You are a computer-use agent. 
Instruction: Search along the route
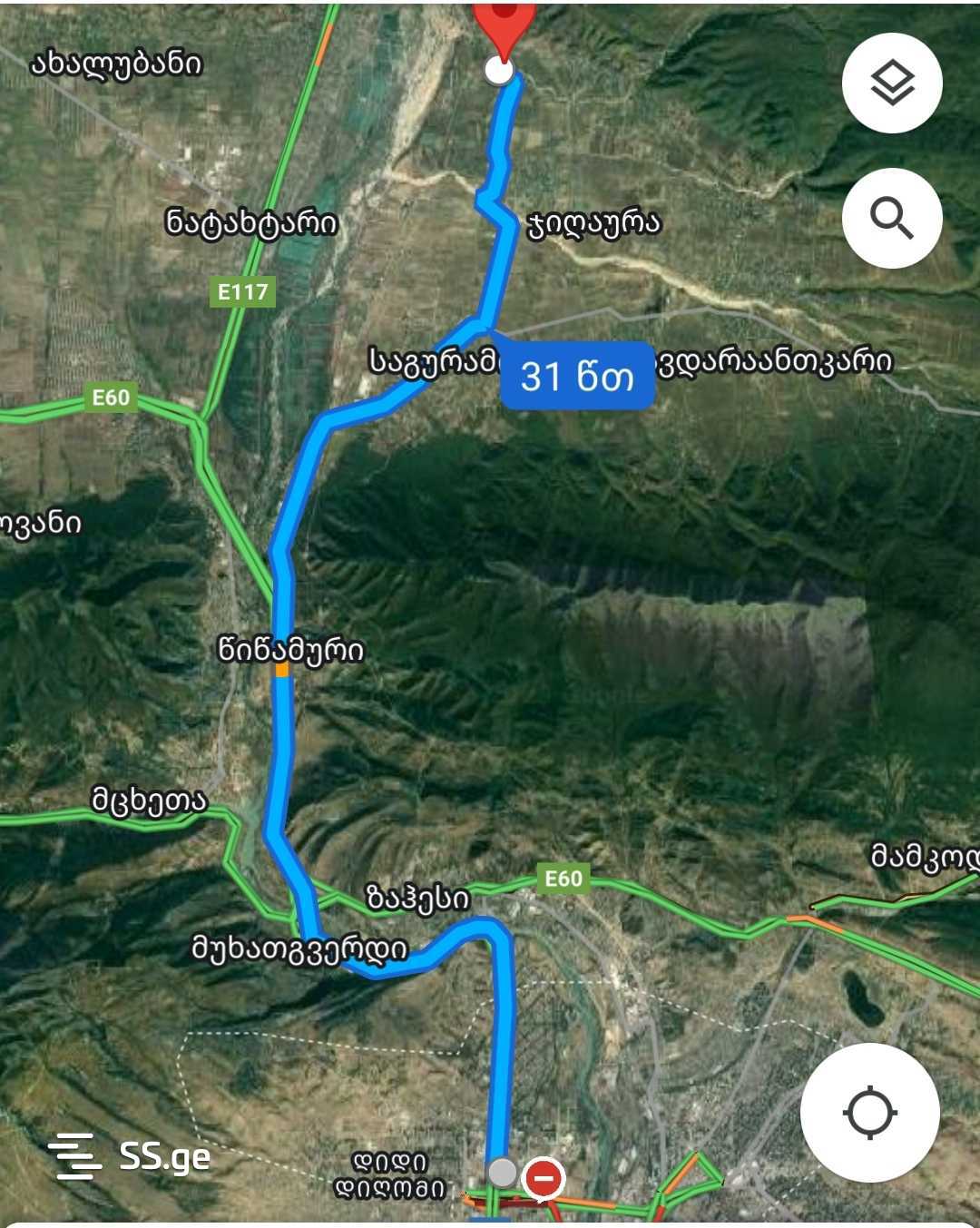[x=892, y=219]
